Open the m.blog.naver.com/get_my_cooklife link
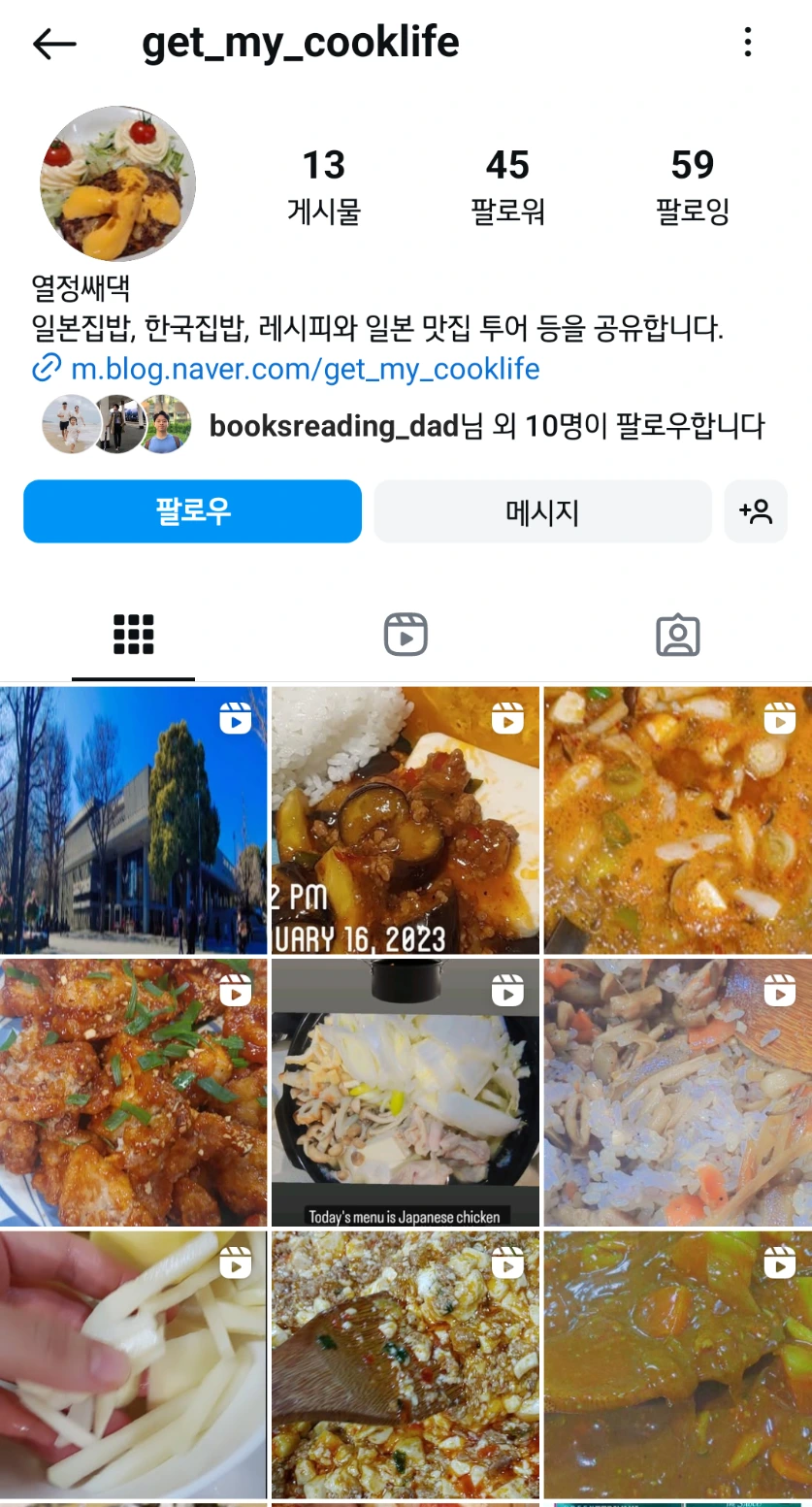Viewport: 812px width, 1507px height. point(305,369)
